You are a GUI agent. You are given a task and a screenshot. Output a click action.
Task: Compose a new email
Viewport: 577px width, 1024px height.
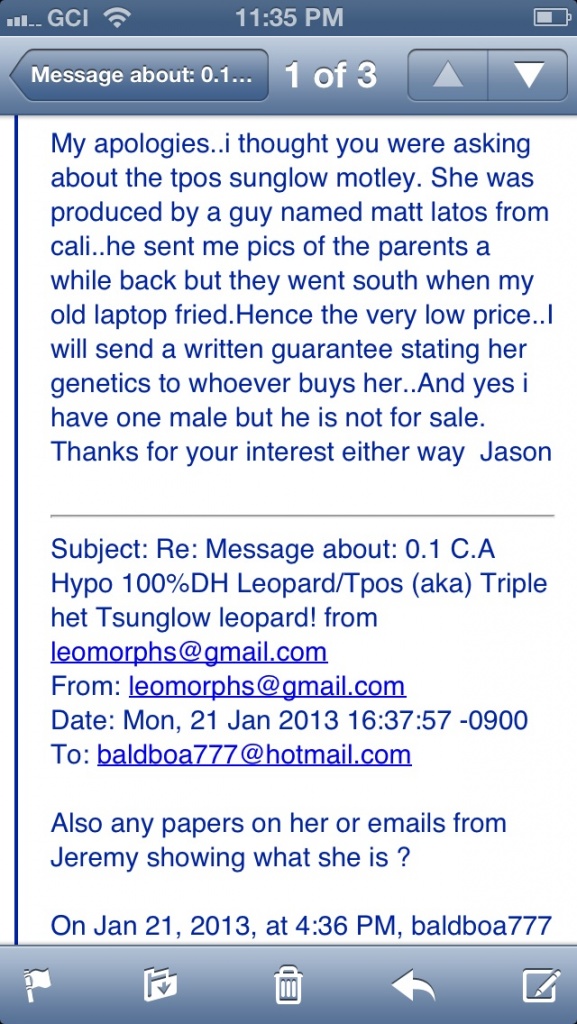tap(541, 985)
